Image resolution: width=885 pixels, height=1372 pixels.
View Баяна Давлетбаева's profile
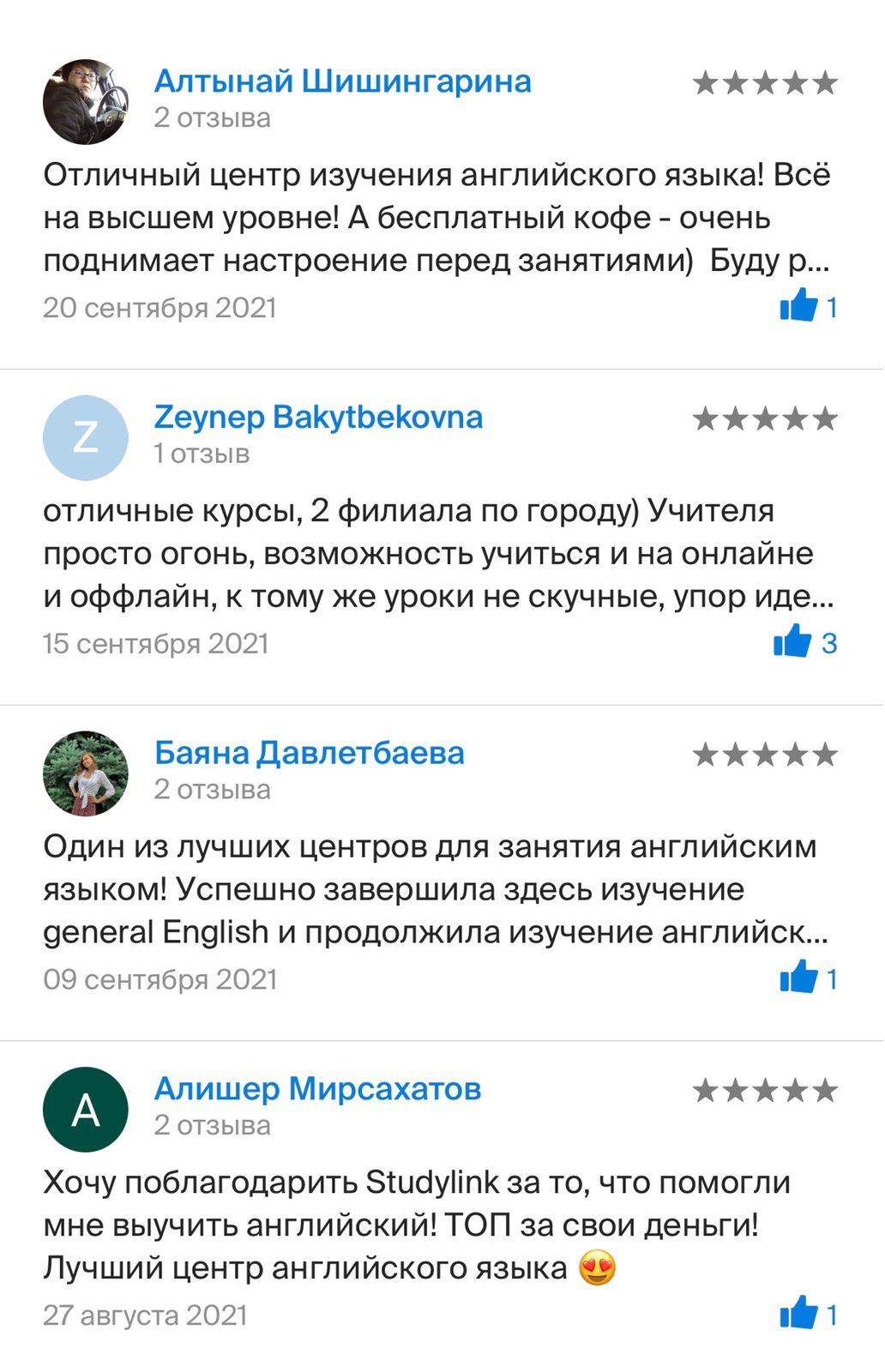click(x=309, y=753)
